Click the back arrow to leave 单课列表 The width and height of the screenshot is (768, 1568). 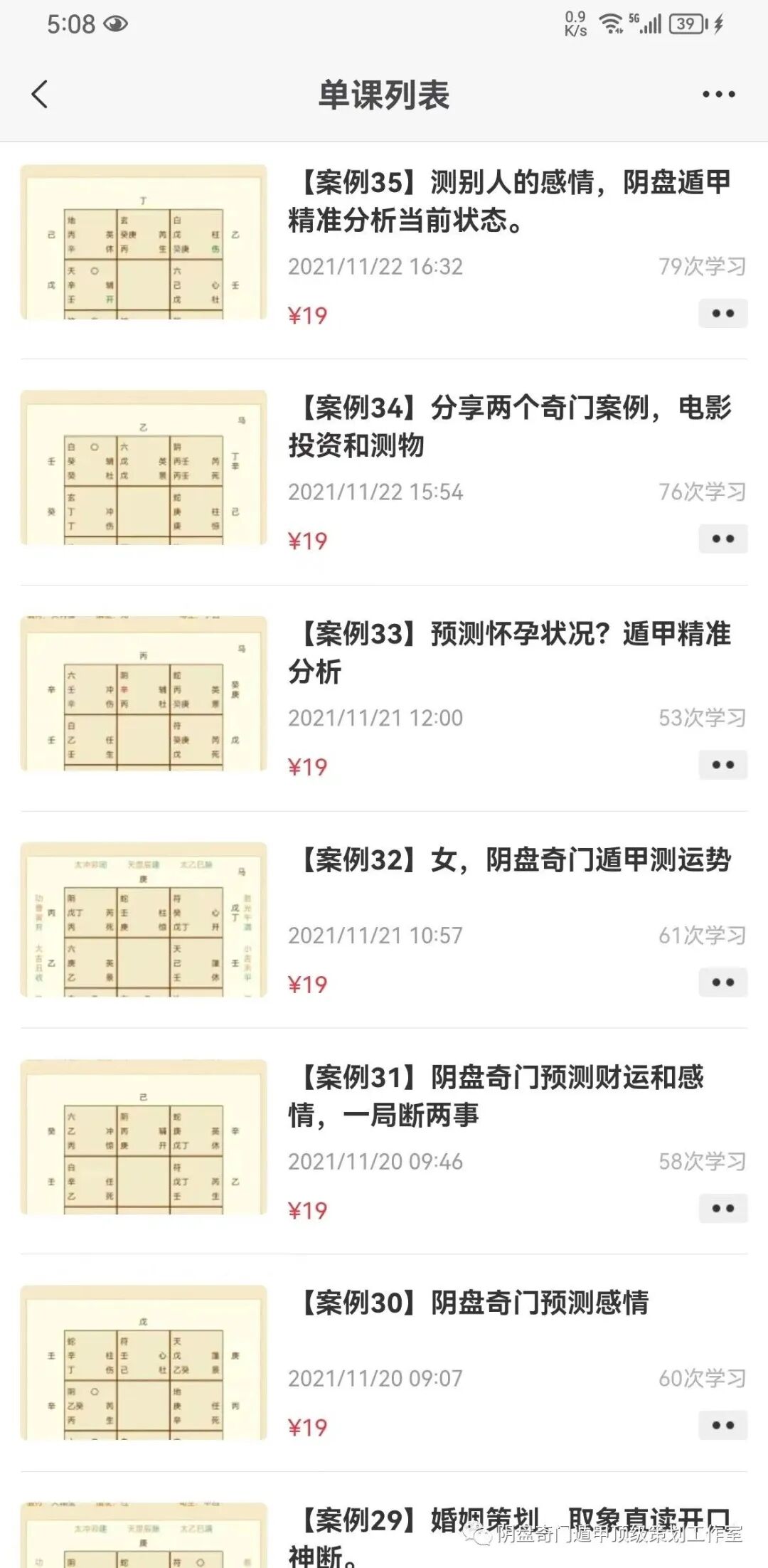pyautogui.click(x=41, y=92)
